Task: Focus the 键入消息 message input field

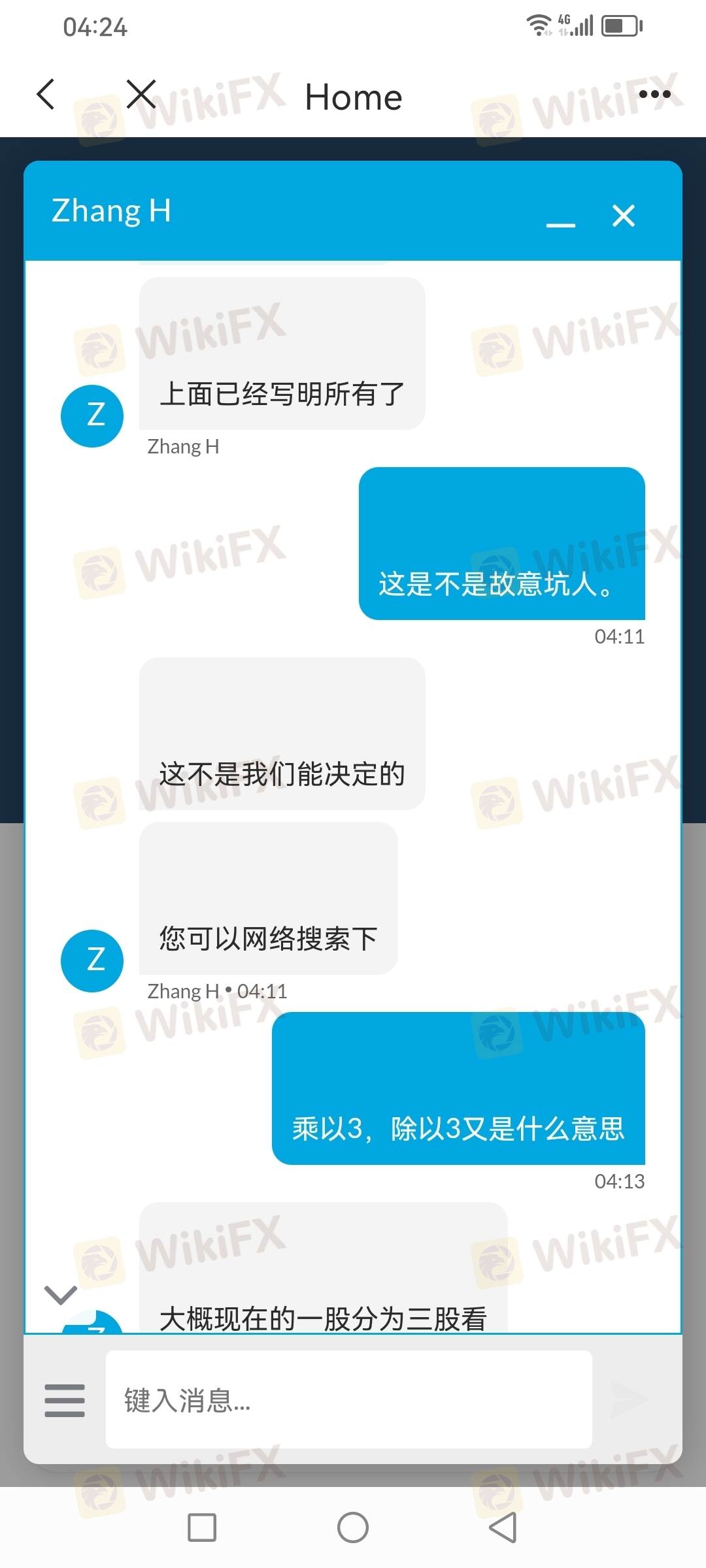Action: tap(348, 1399)
